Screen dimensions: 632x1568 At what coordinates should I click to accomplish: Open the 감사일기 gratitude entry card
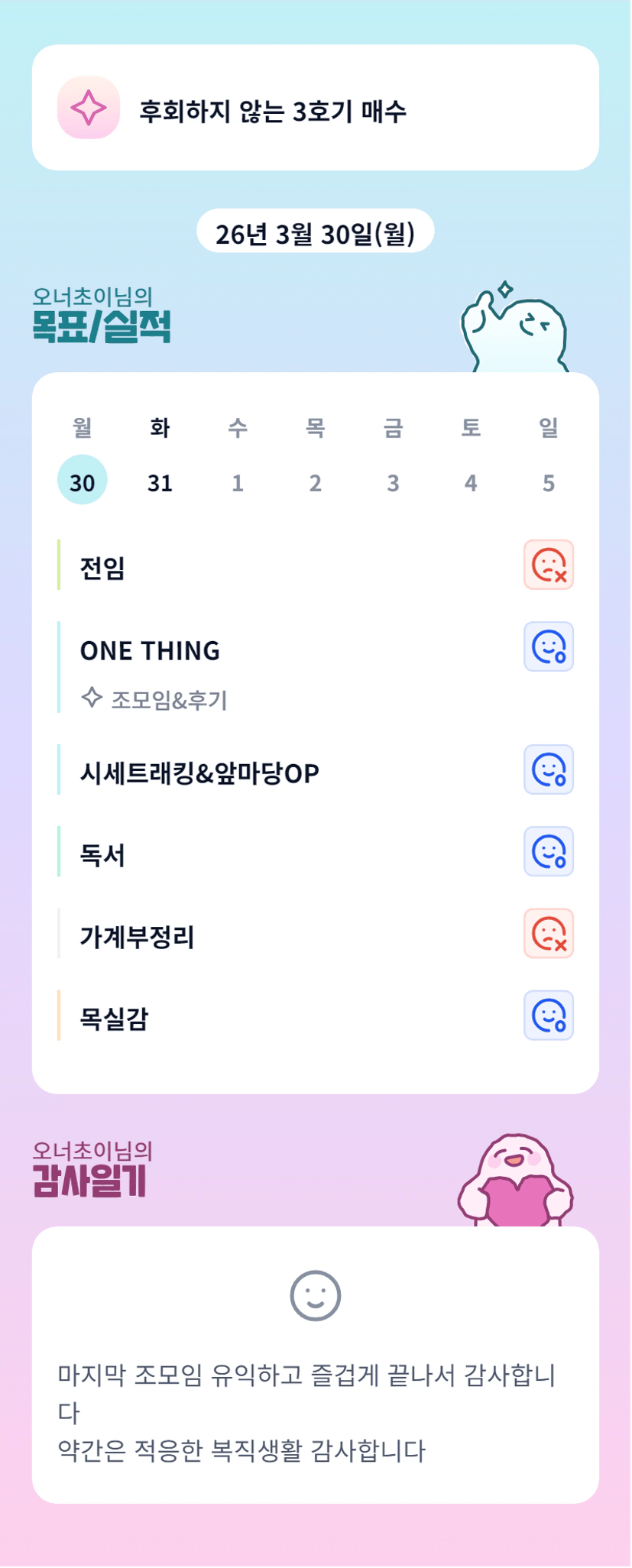click(x=315, y=1365)
